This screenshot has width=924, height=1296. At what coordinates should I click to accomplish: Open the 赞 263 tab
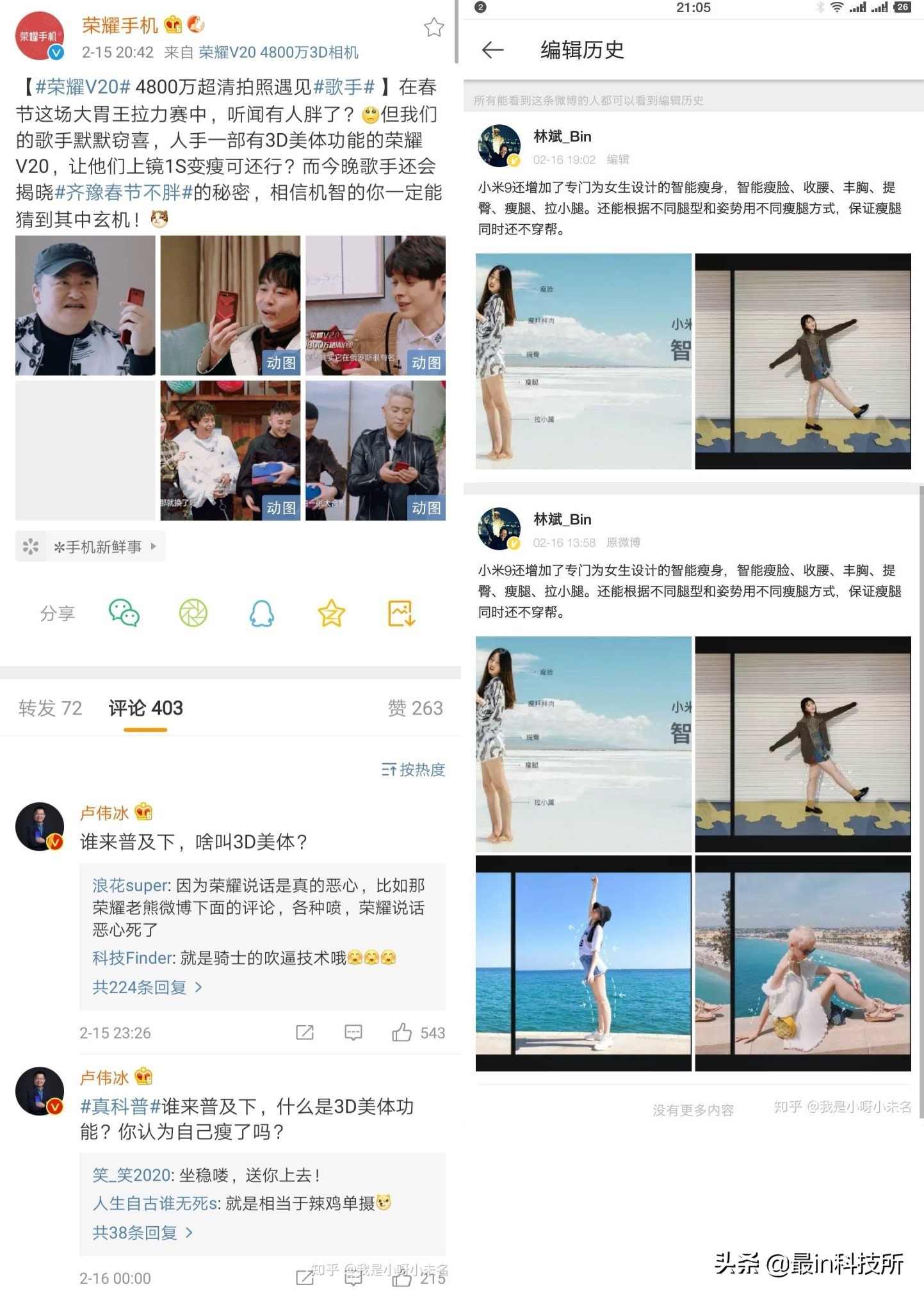click(415, 708)
